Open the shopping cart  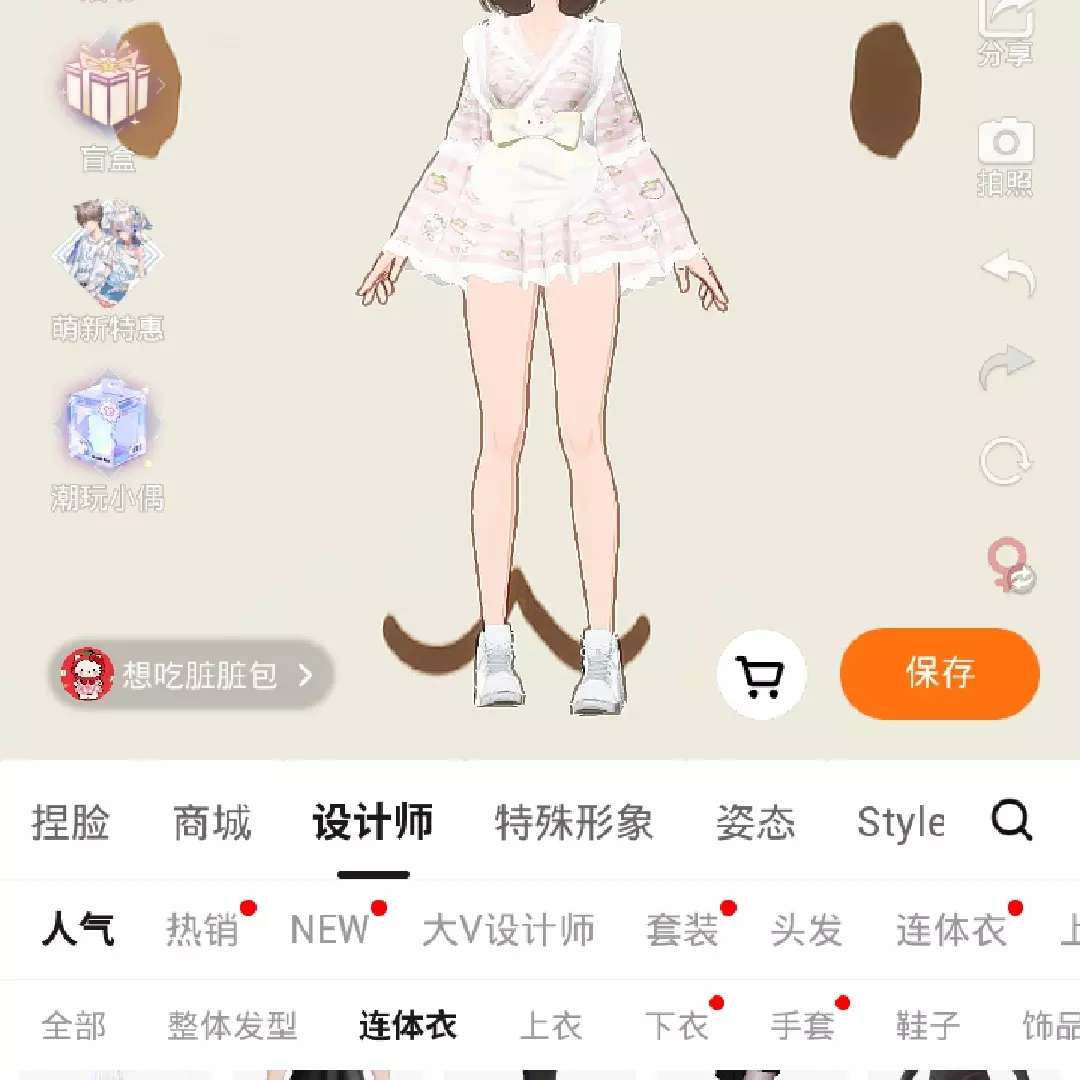[762, 675]
